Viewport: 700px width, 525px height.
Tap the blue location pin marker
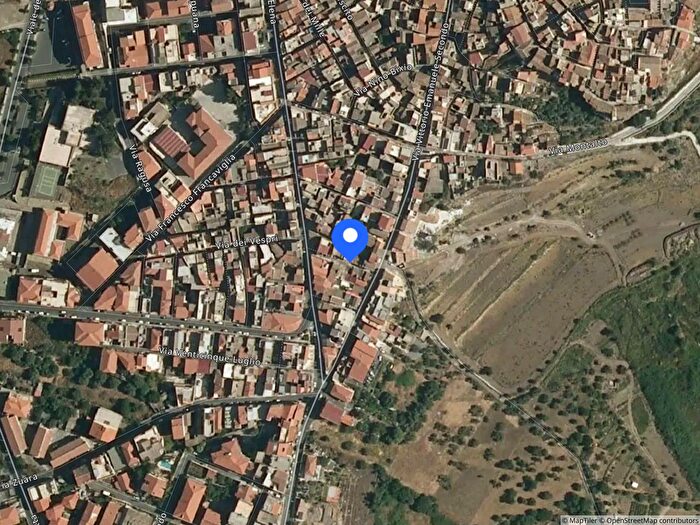pos(350,238)
